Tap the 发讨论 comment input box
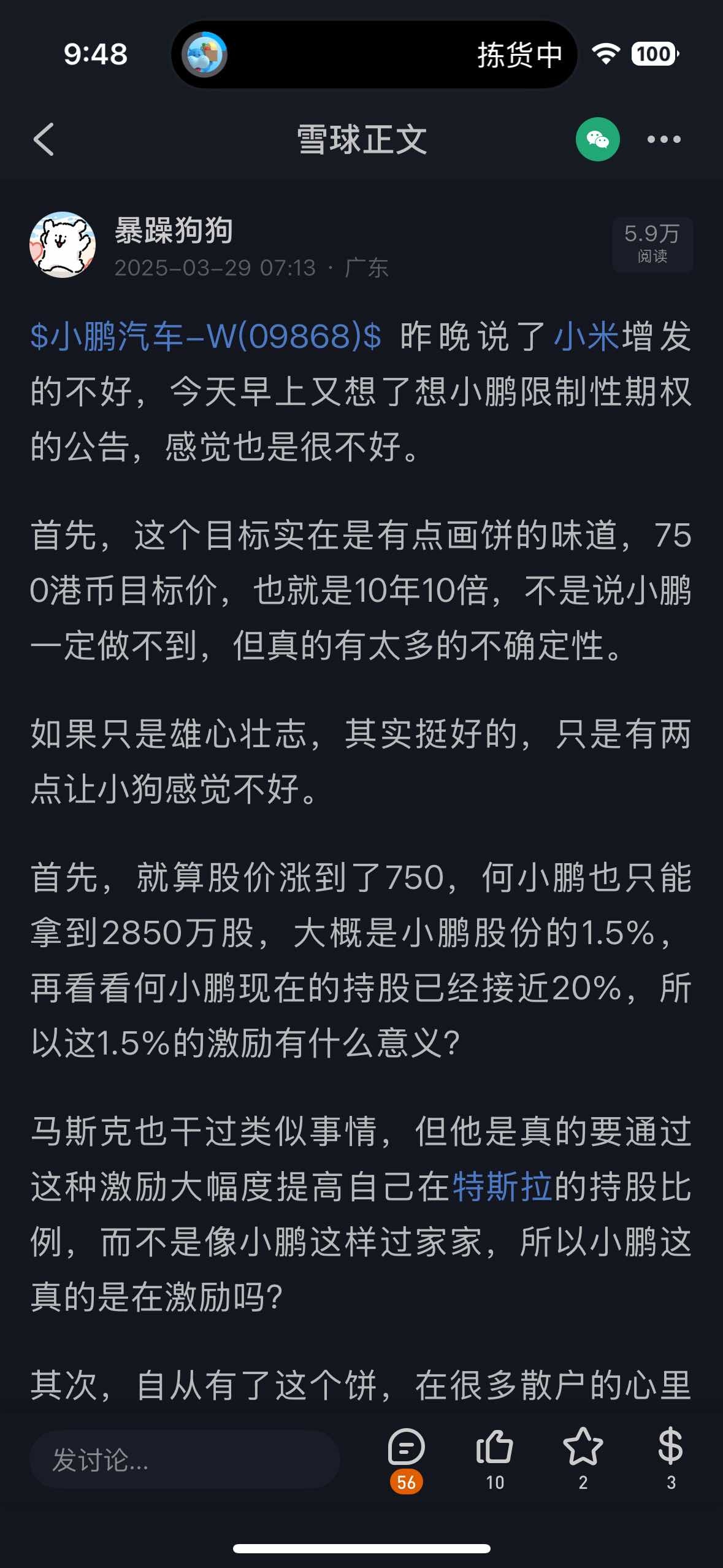Image resolution: width=723 pixels, height=1568 pixels. [184, 1464]
